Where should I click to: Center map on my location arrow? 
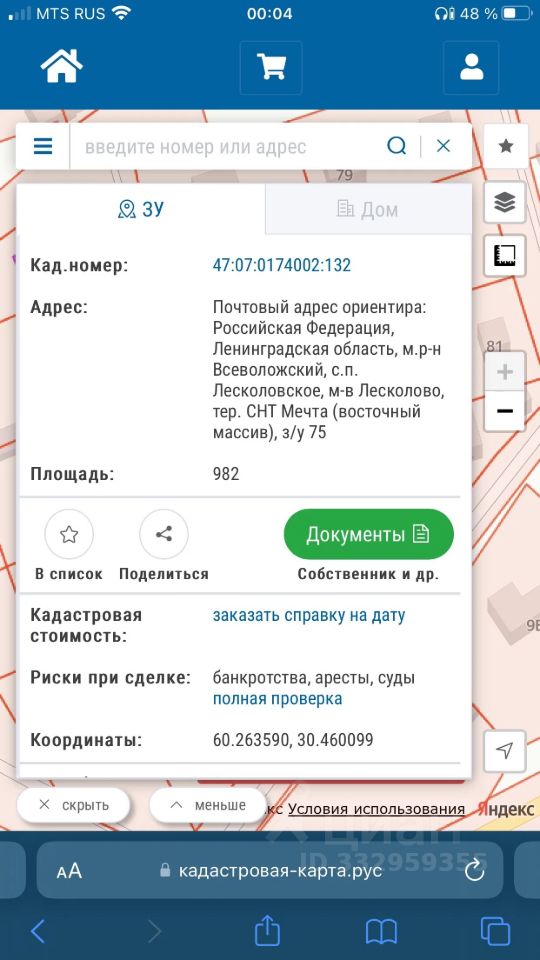click(x=504, y=751)
